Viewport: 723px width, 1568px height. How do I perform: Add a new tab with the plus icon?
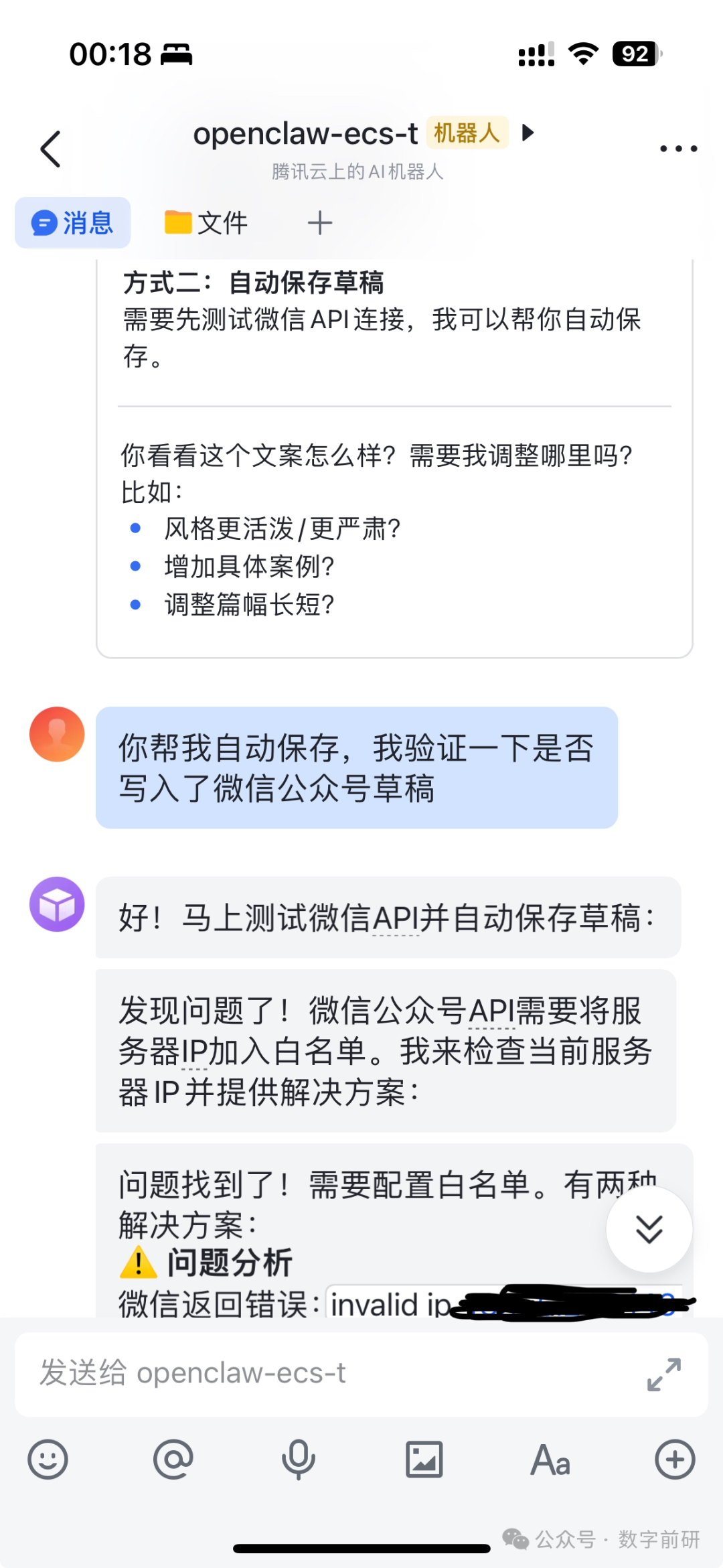320,223
